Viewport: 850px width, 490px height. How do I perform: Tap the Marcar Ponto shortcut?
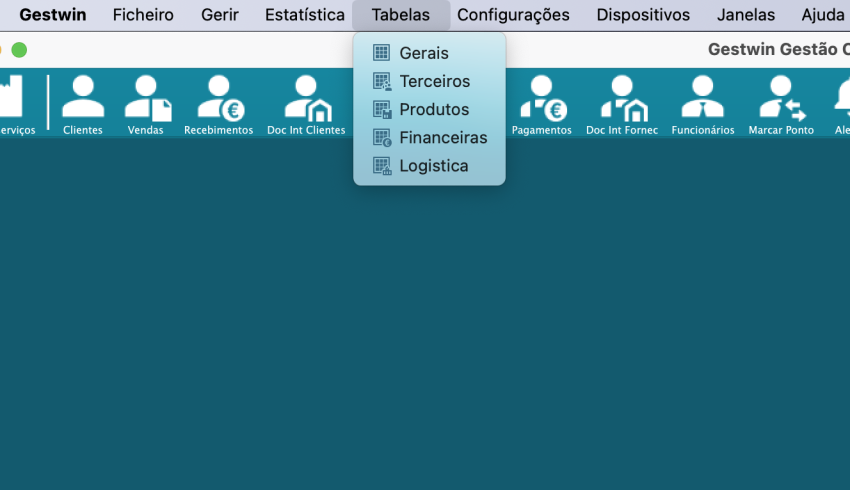tap(781, 105)
